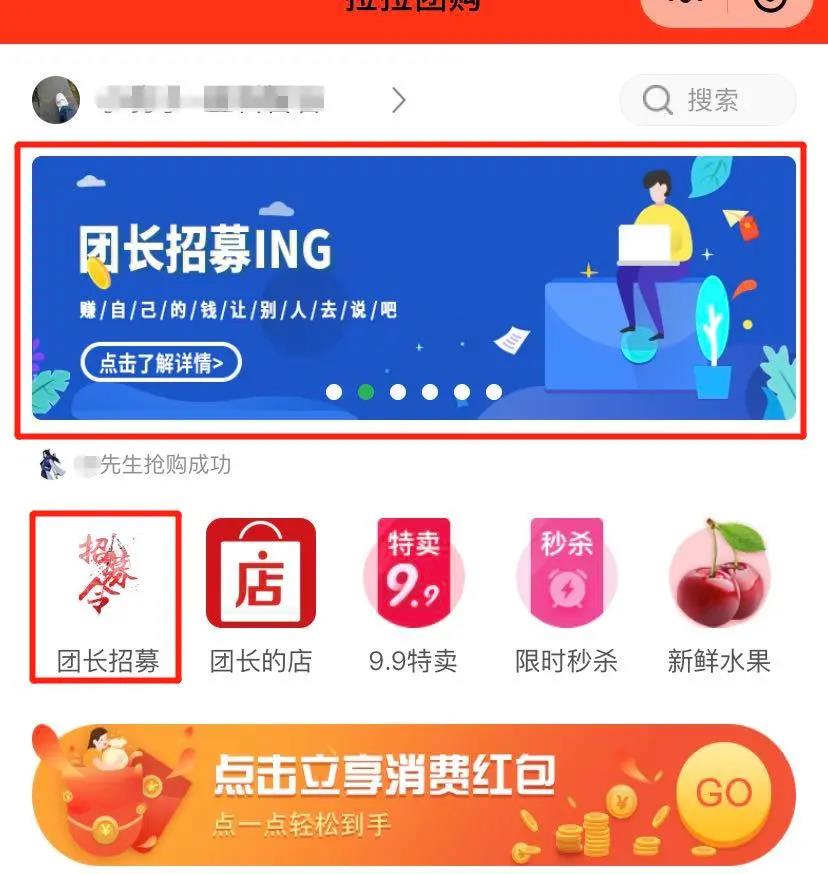Open the 团长的店 shortcut

click(x=260, y=596)
